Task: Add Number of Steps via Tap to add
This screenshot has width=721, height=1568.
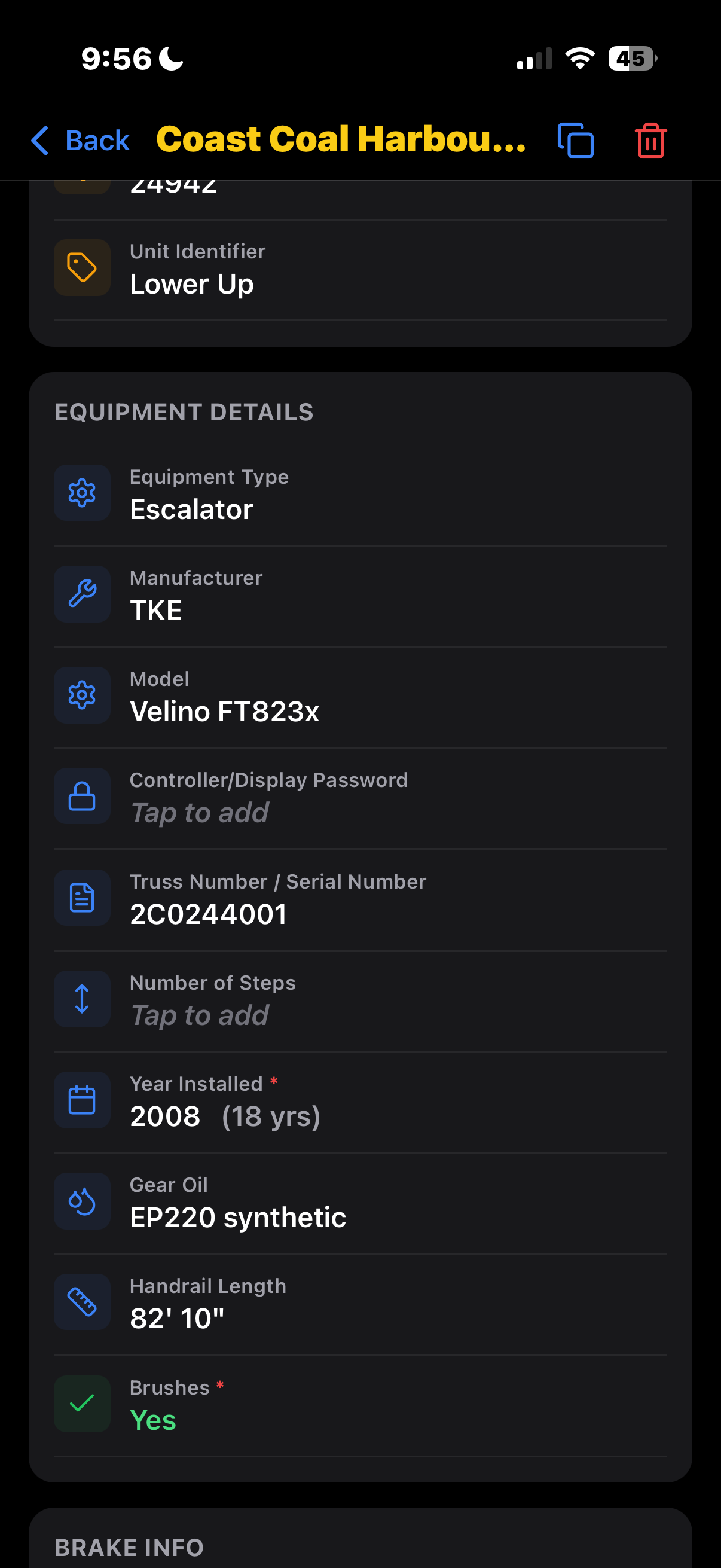Action: click(199, 1015)
